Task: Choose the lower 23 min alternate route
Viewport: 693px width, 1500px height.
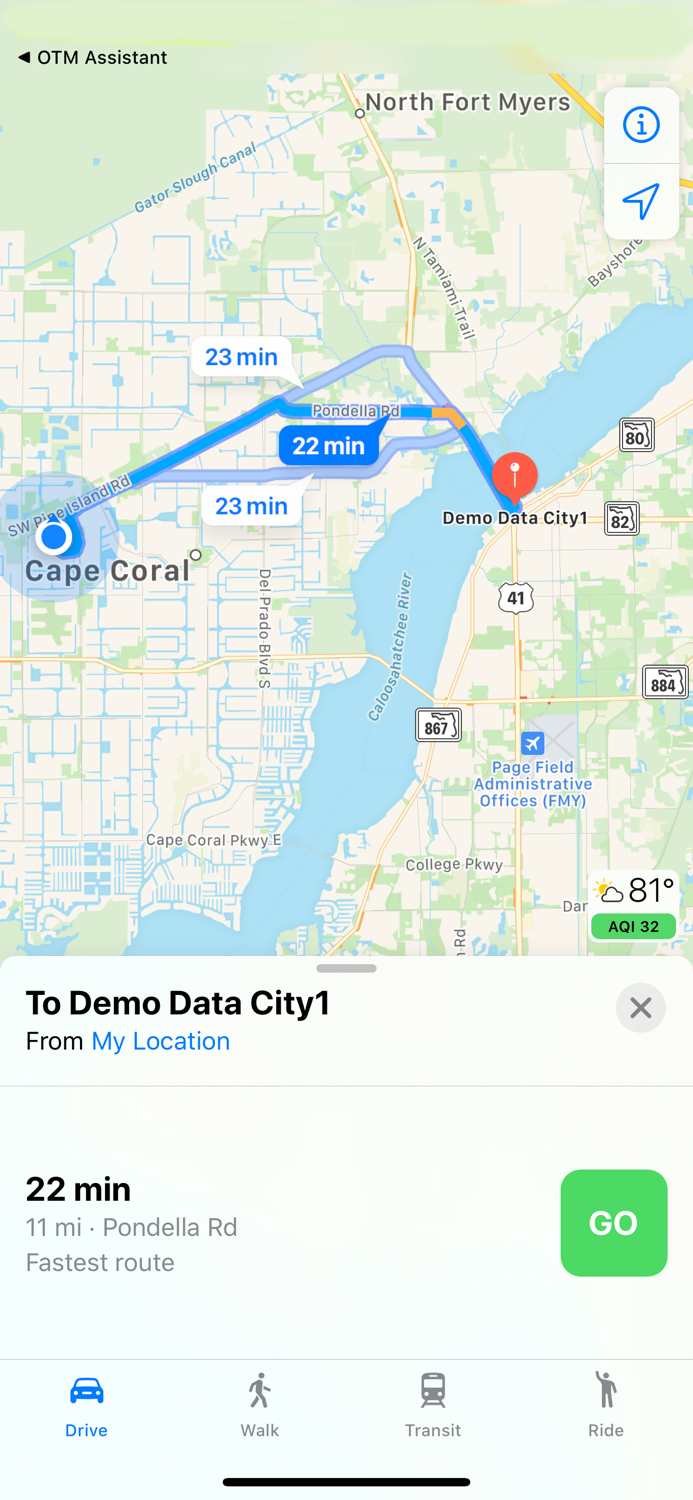Action: click(252, 506)
